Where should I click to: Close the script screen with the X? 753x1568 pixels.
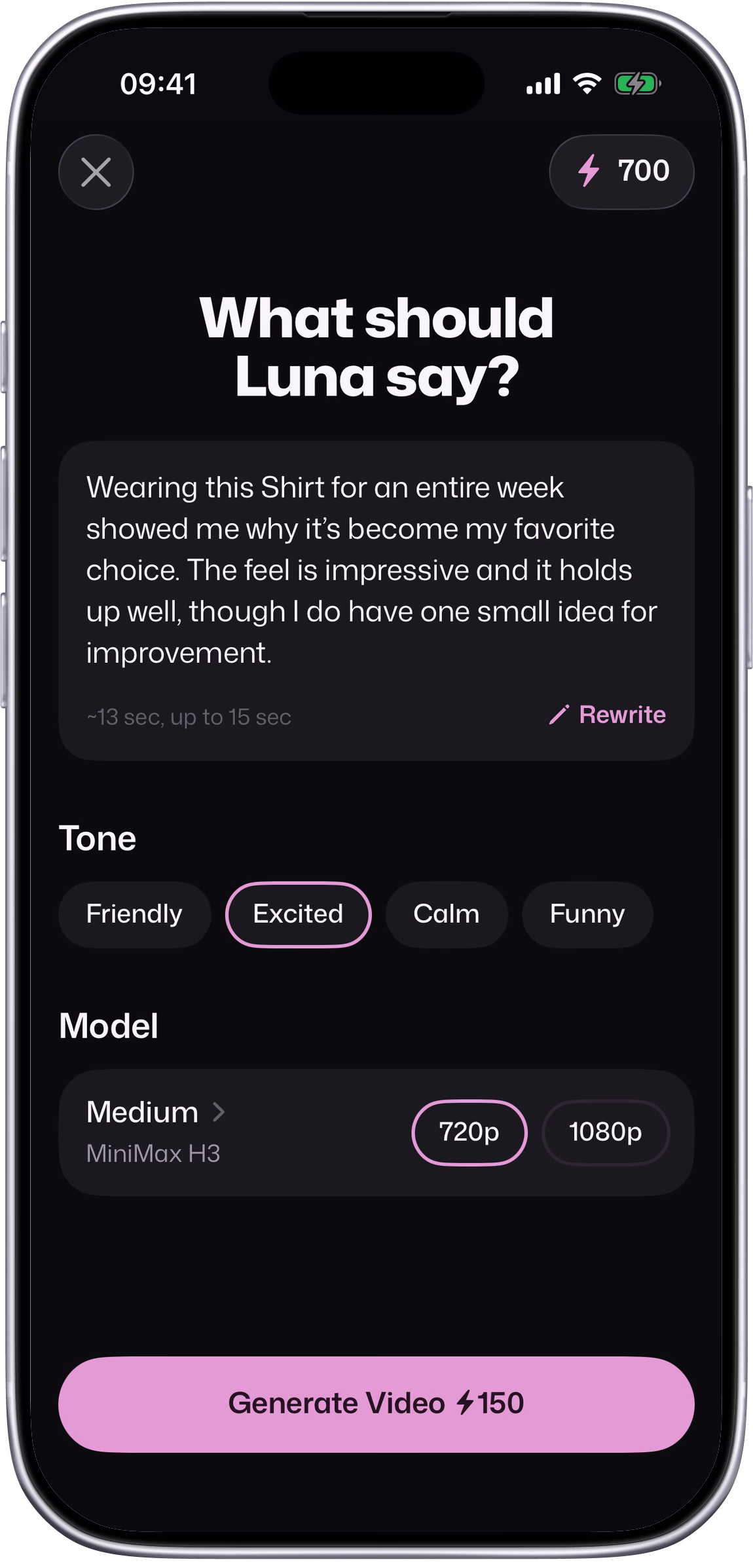pos(96,172)
